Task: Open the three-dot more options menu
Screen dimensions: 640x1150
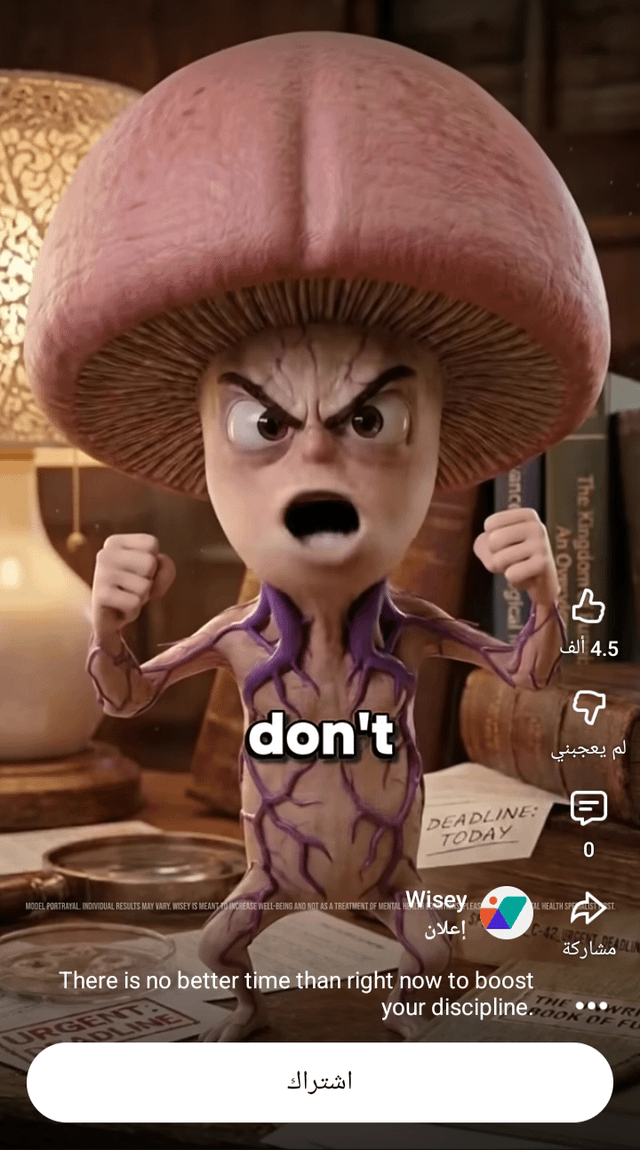Action: 591,1005
